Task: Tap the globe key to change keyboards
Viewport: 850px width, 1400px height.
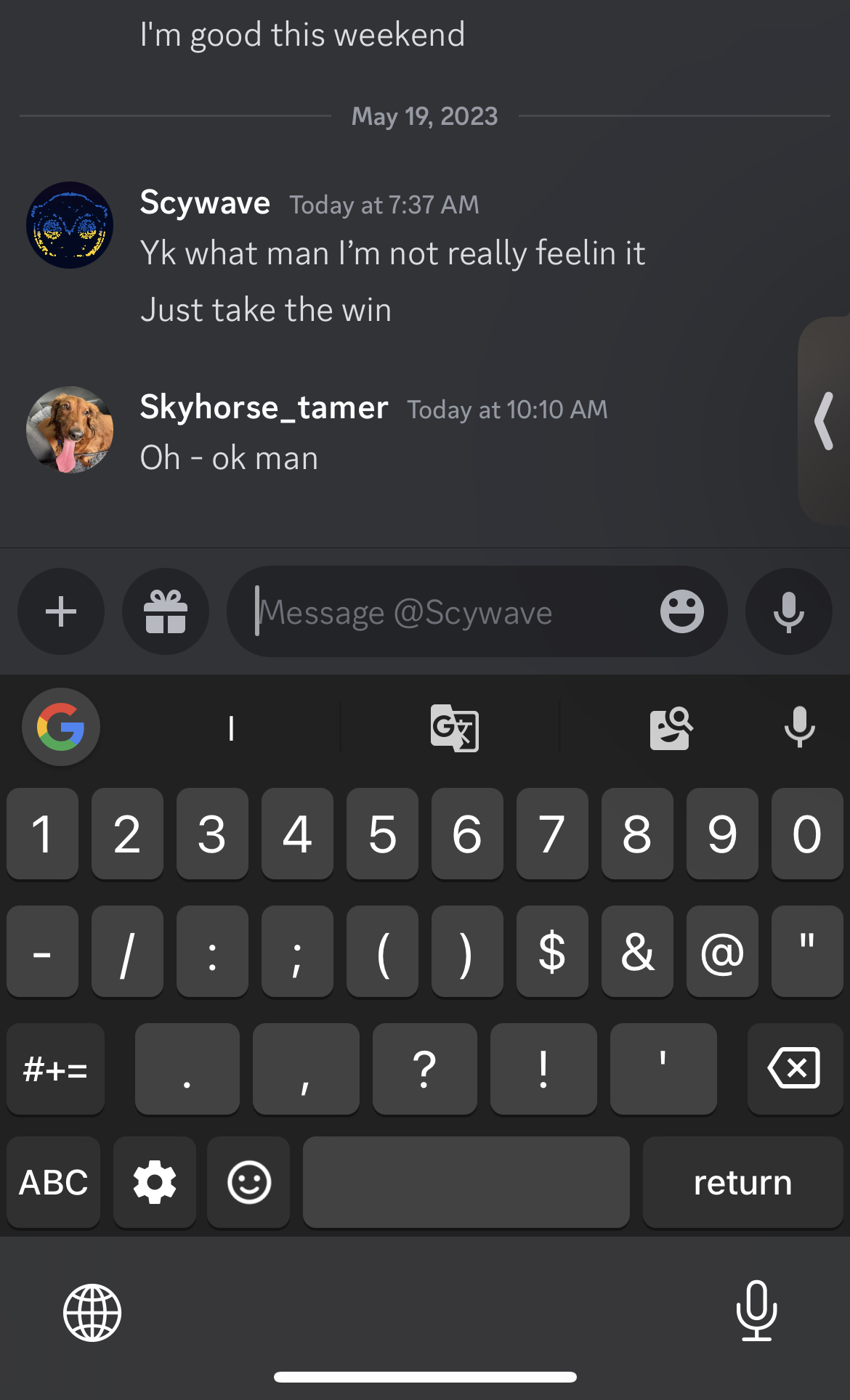Action: pos(92,1313)
